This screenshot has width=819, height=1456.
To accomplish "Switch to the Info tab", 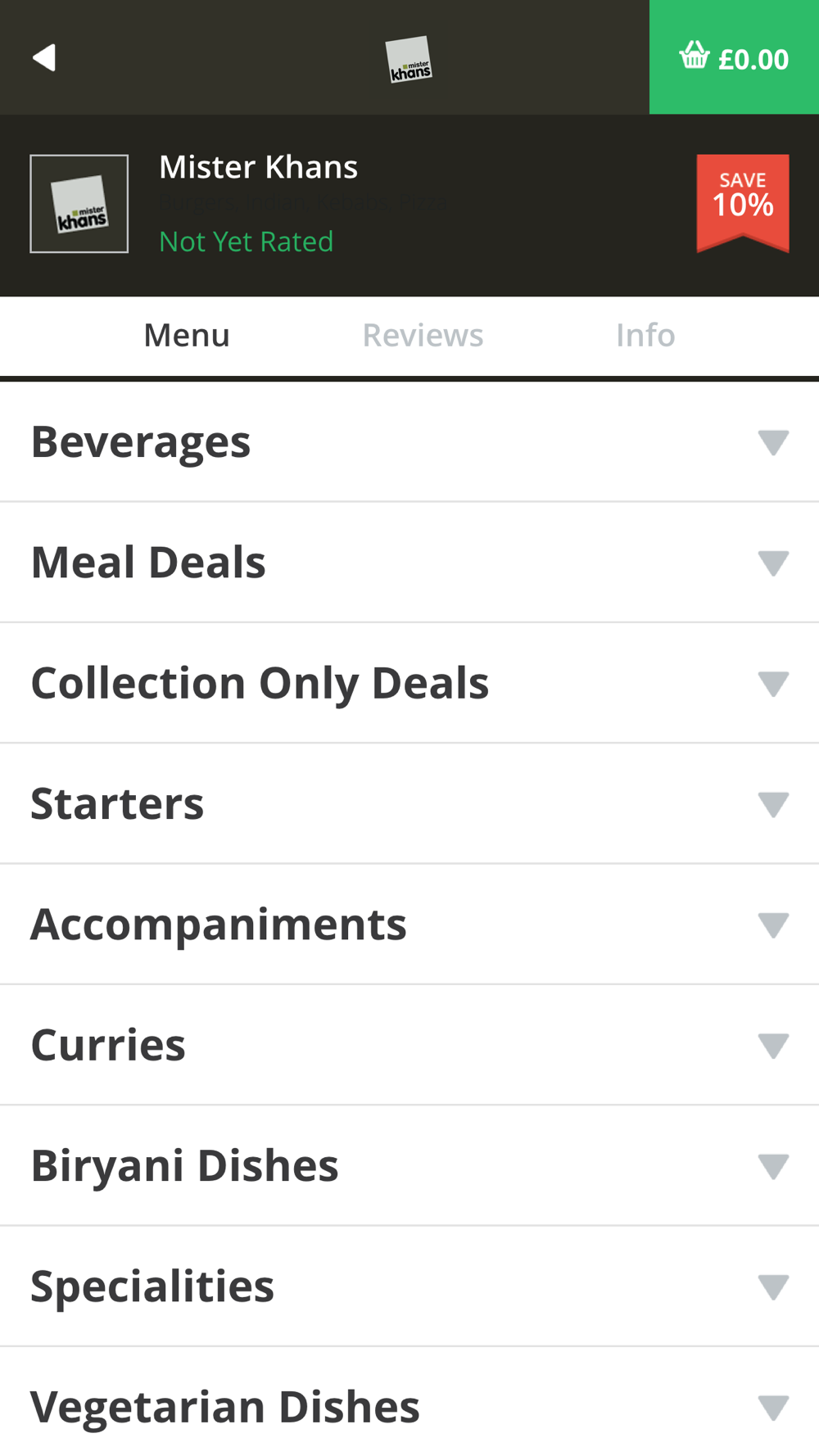I will [x=645, y=336].
